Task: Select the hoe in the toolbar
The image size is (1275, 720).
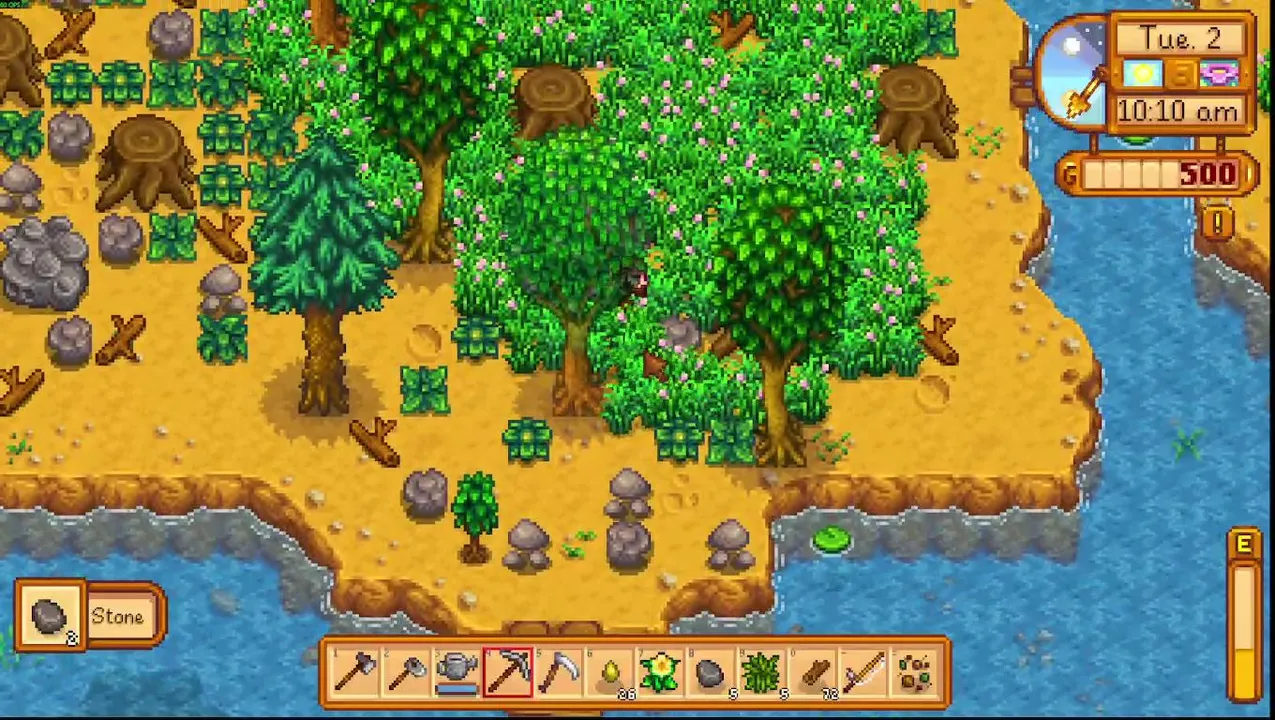Action: click(x=405, y=672)
